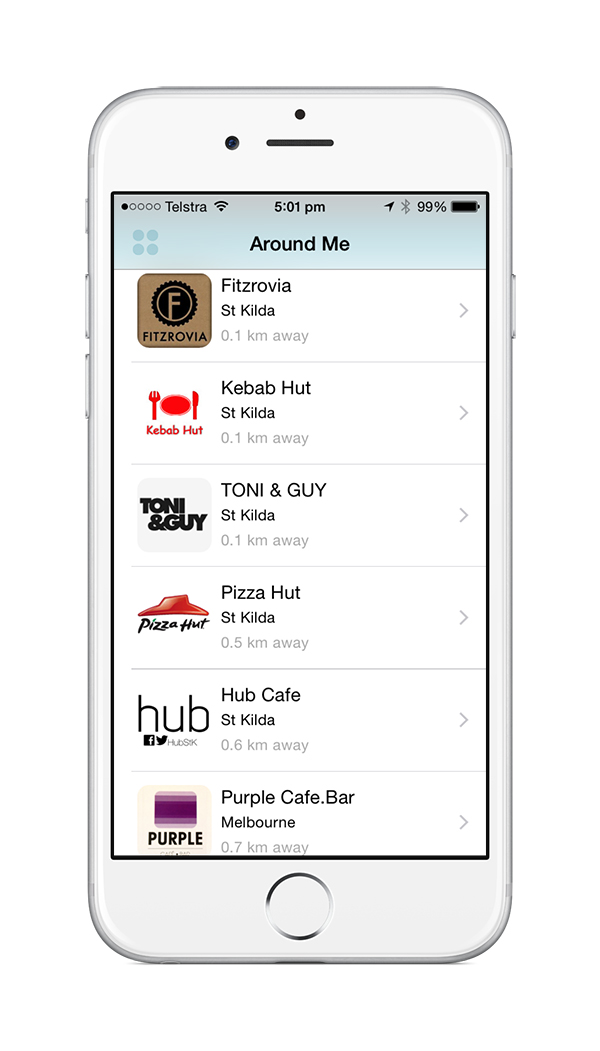Select the TONI & GUY row

click(300, 515)
